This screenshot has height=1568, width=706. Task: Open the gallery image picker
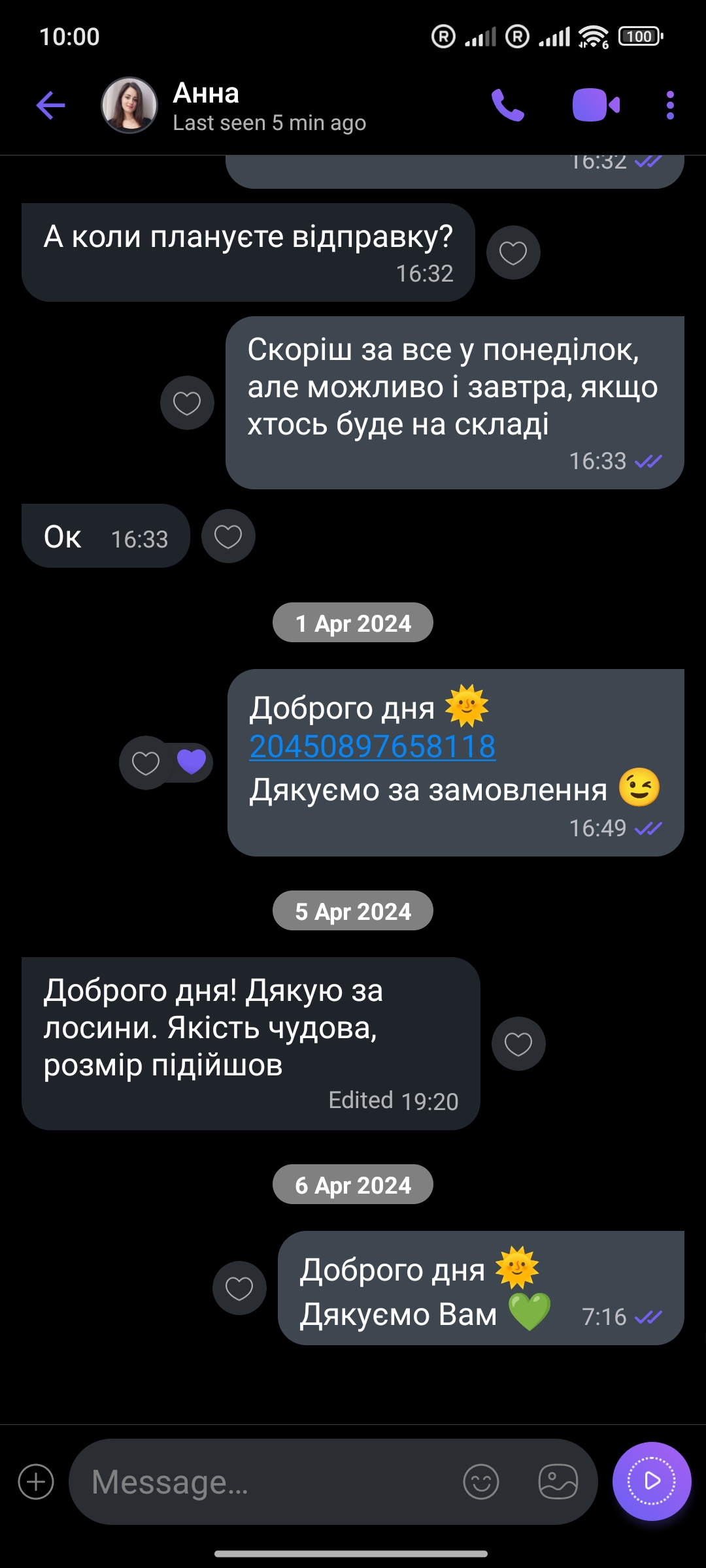(x=558, y=1482)
